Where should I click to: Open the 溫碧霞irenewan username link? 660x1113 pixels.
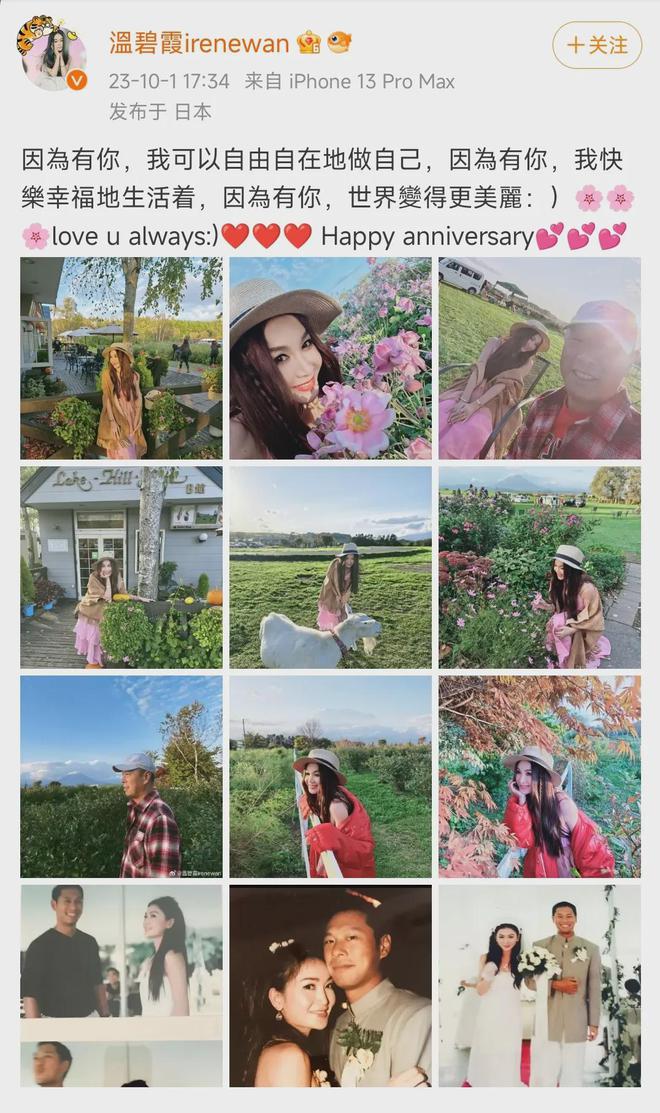[199, 42]
